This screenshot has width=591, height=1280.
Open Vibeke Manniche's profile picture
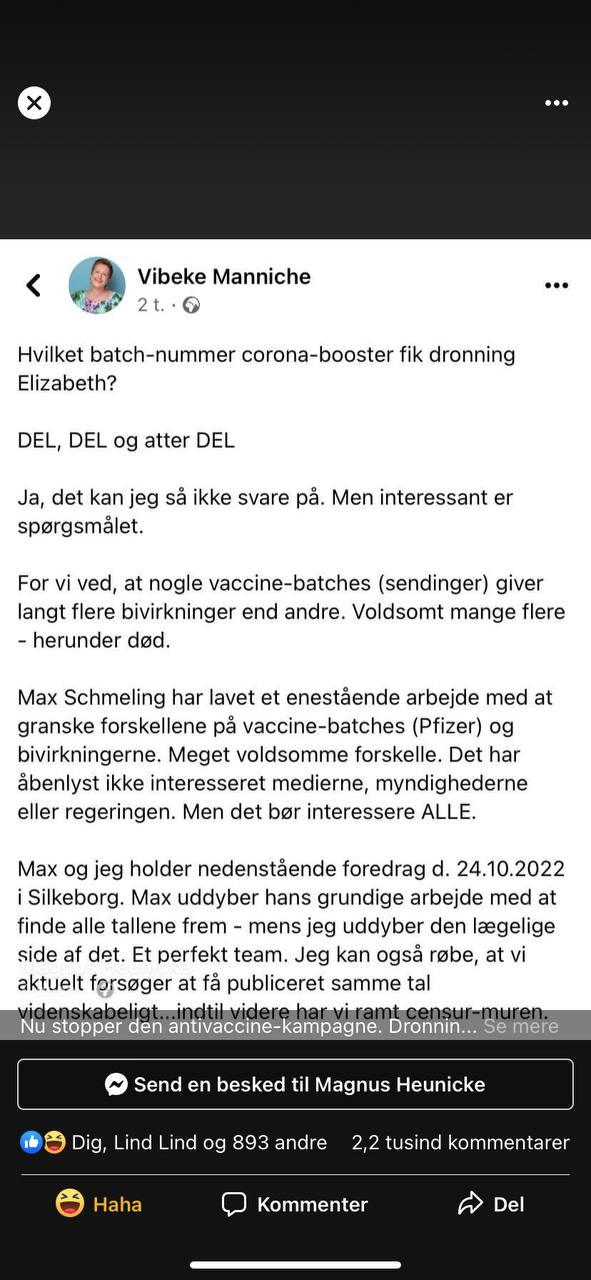97,286
